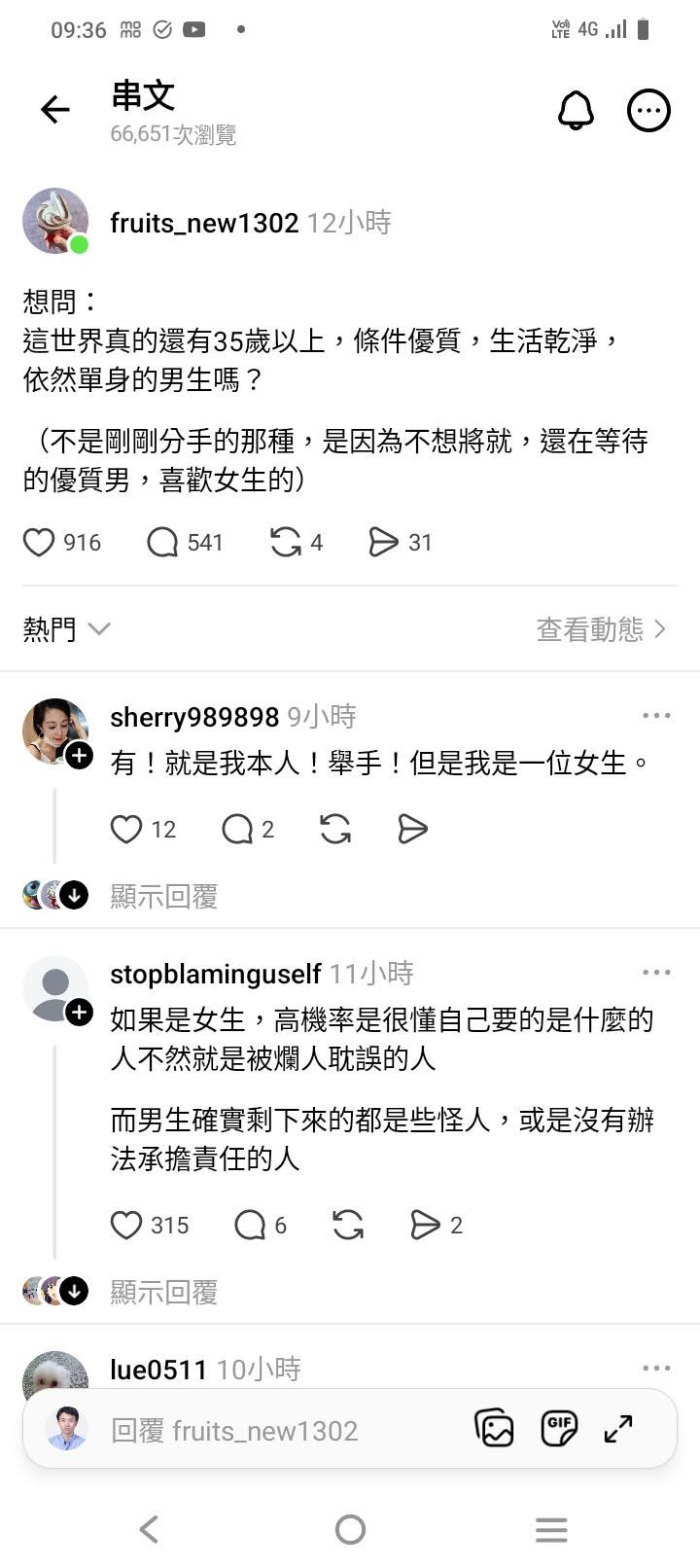Open 查看動態 activity link
Screen dimensions: 700x1568
[x=602, y=629]
